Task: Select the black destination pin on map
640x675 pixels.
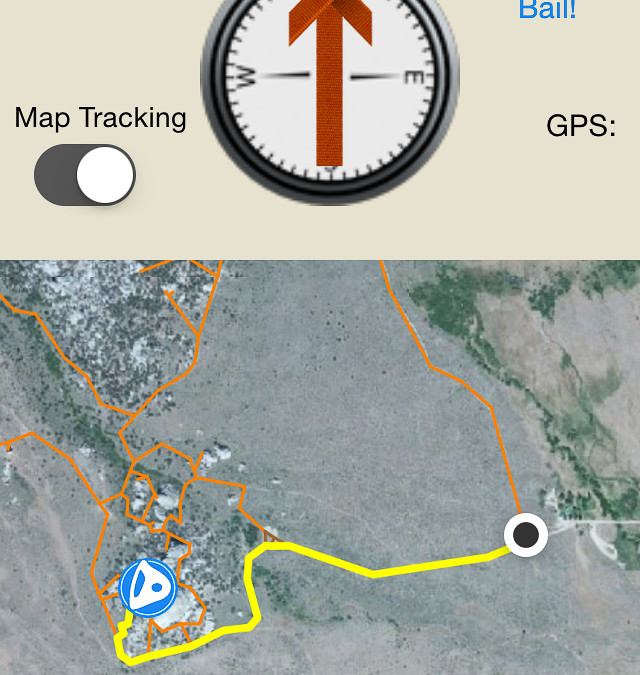Action: pos(526,535)
